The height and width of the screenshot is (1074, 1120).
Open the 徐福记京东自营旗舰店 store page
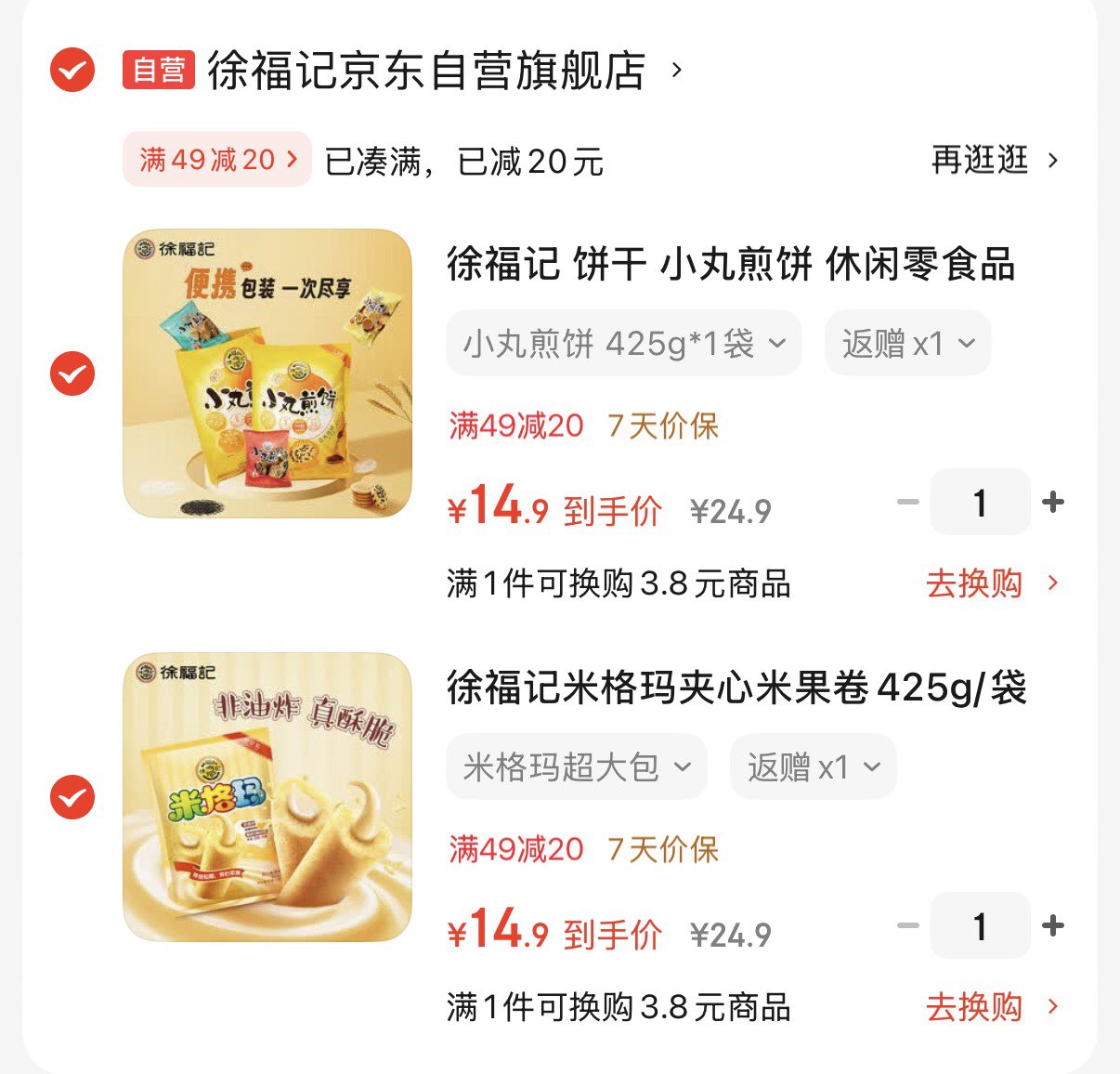(426, 71)
